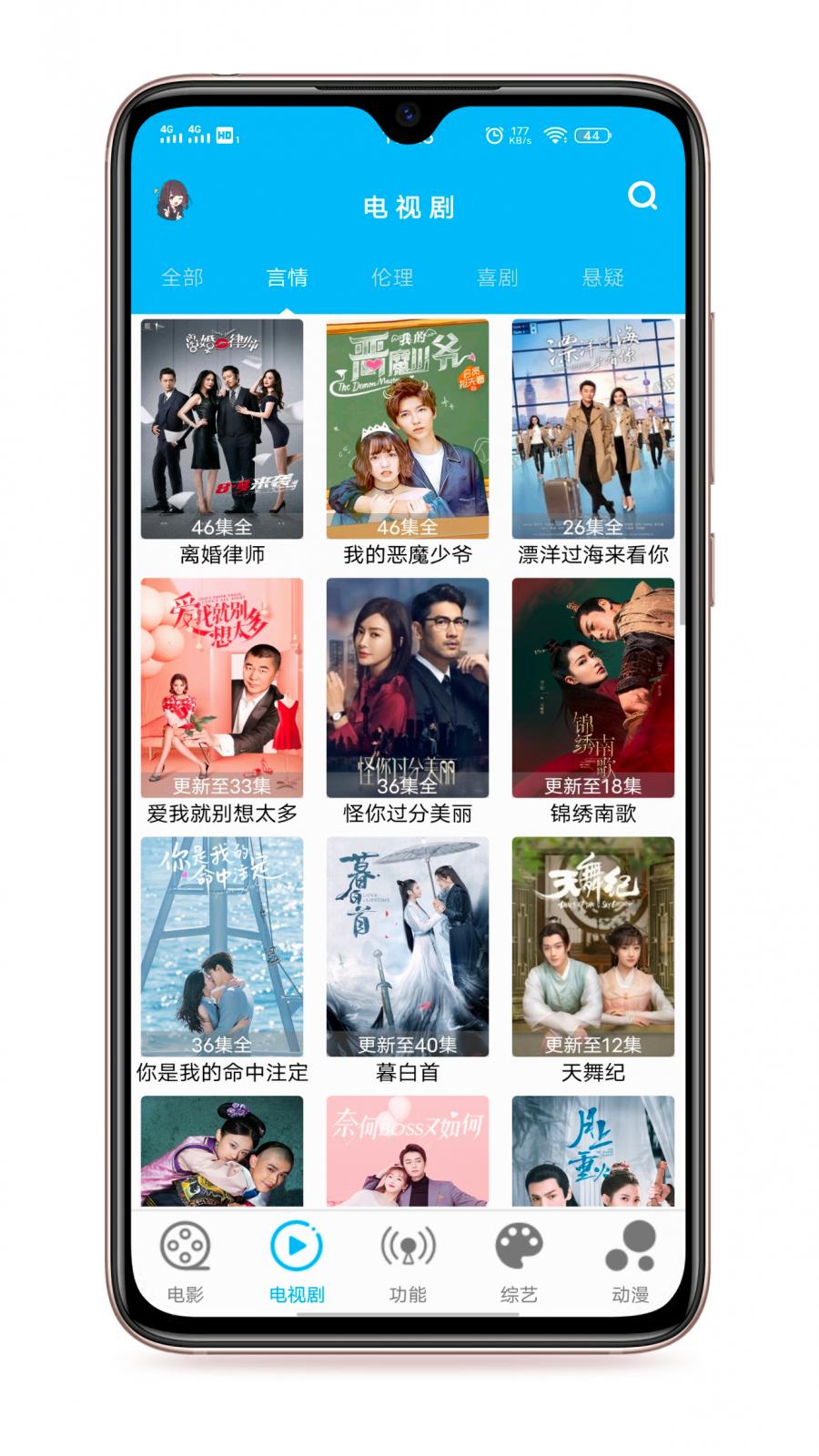Viewport: 819px width, 1456px height.
Task: Open the 悬疑 suspense tab
Action: [602, 278]
